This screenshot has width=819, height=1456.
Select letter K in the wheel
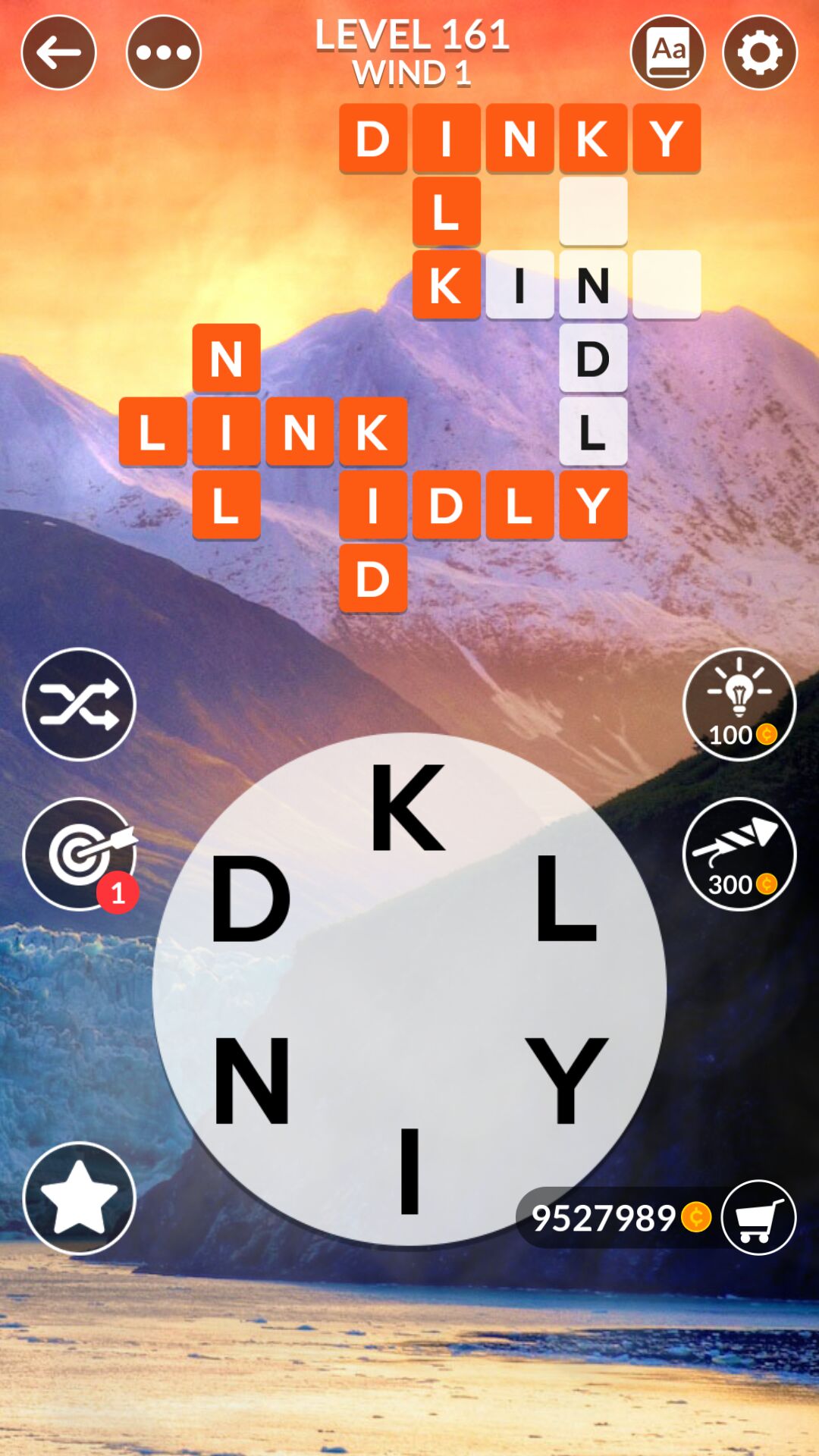[407, 808]
